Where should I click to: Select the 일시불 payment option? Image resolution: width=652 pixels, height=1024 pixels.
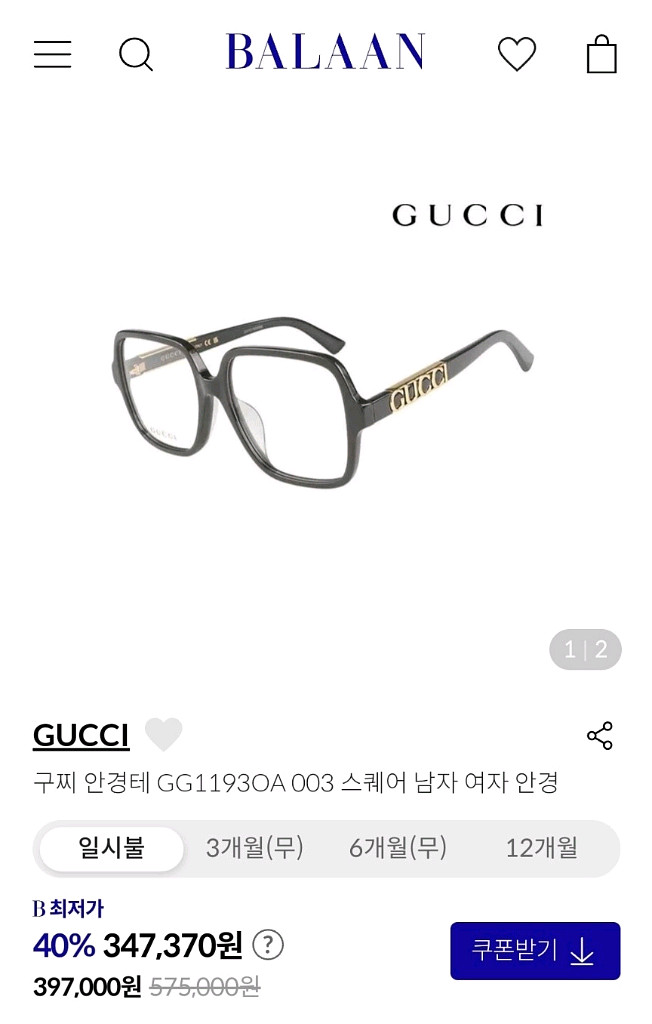(x=112, y=849)
